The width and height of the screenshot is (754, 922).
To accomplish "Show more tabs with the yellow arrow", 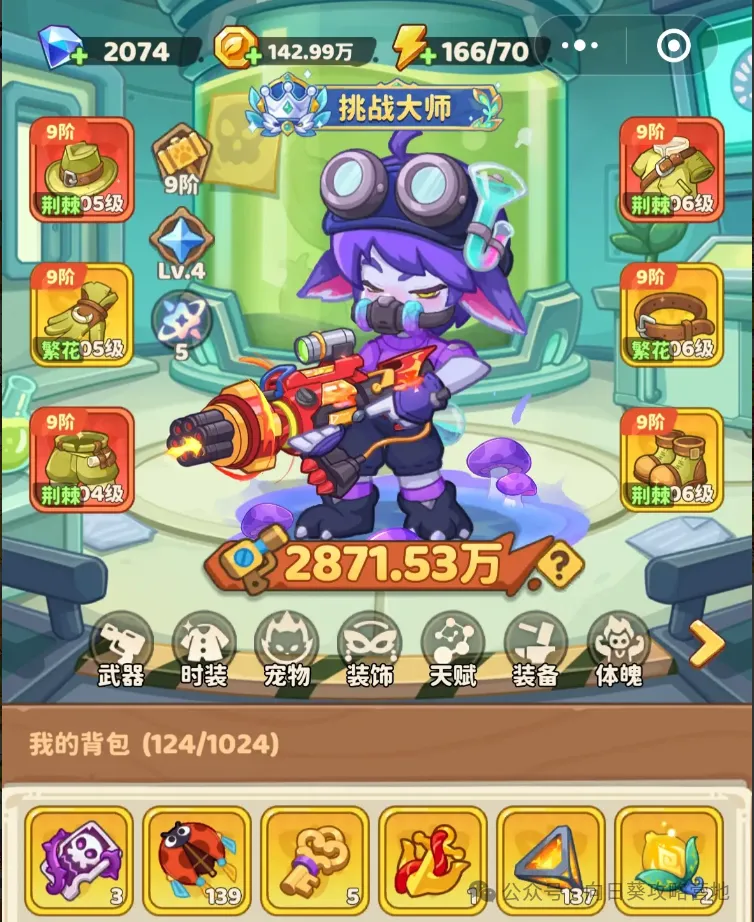I will [707, 645].
